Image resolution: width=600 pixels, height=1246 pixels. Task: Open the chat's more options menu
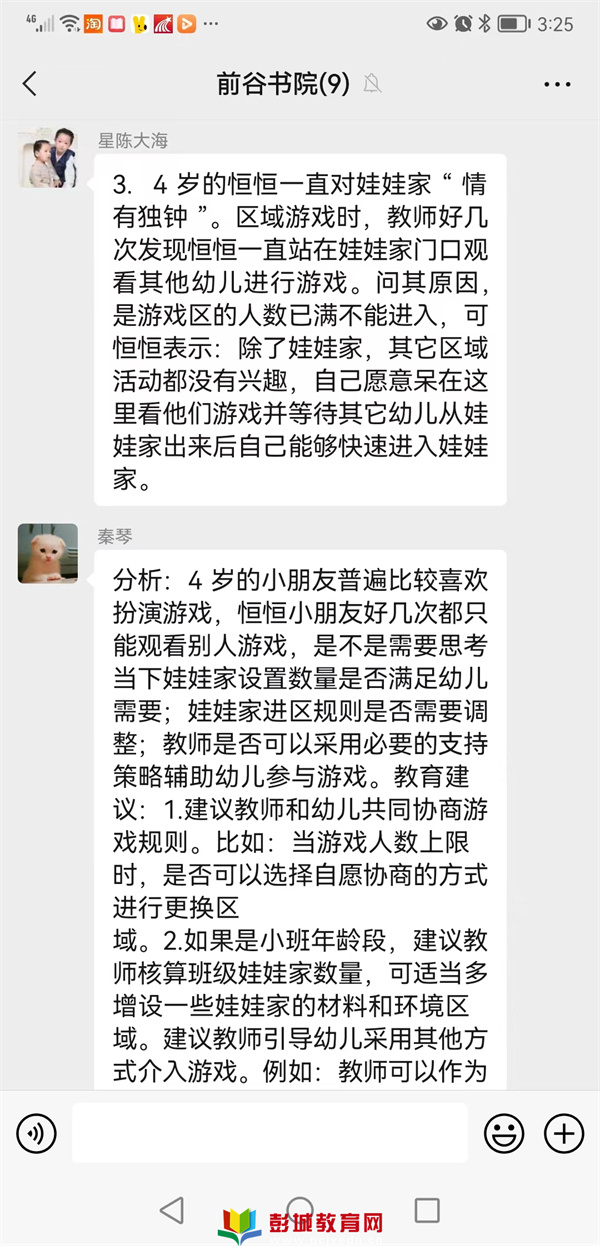[557, 84]
